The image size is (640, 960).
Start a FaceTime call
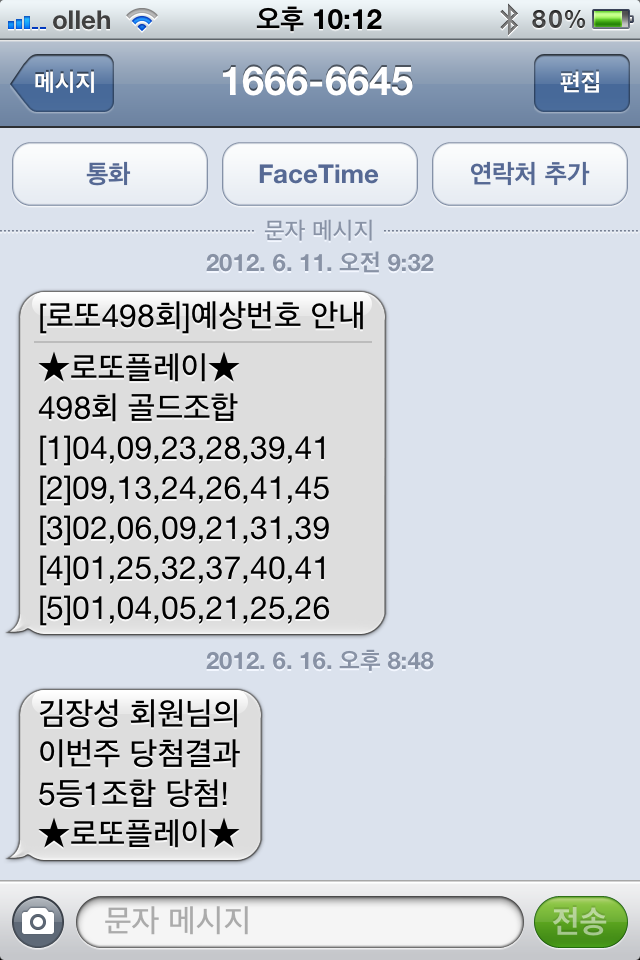[319, 174]
